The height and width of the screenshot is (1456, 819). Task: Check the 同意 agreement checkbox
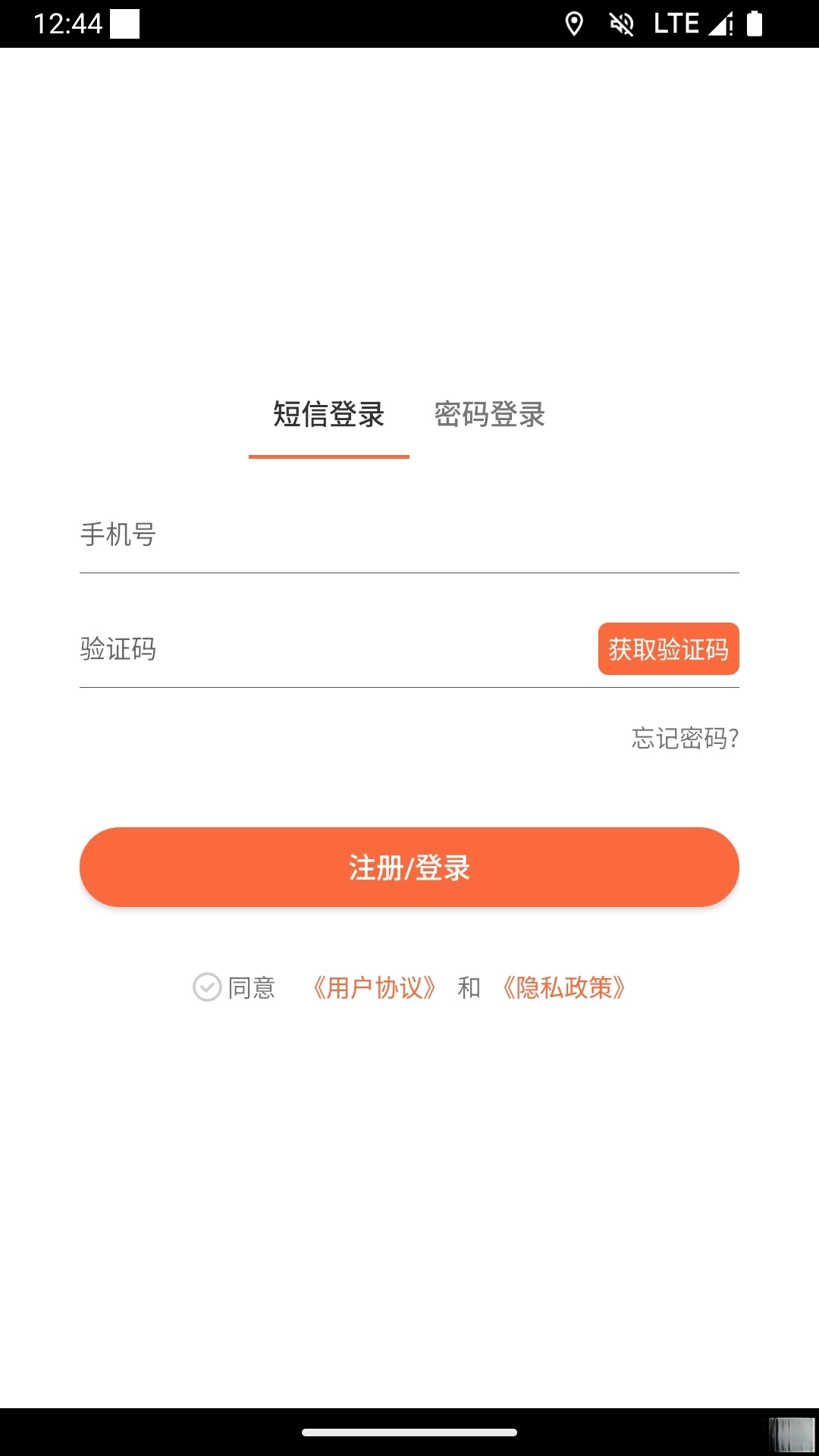[x=207, y=987]
